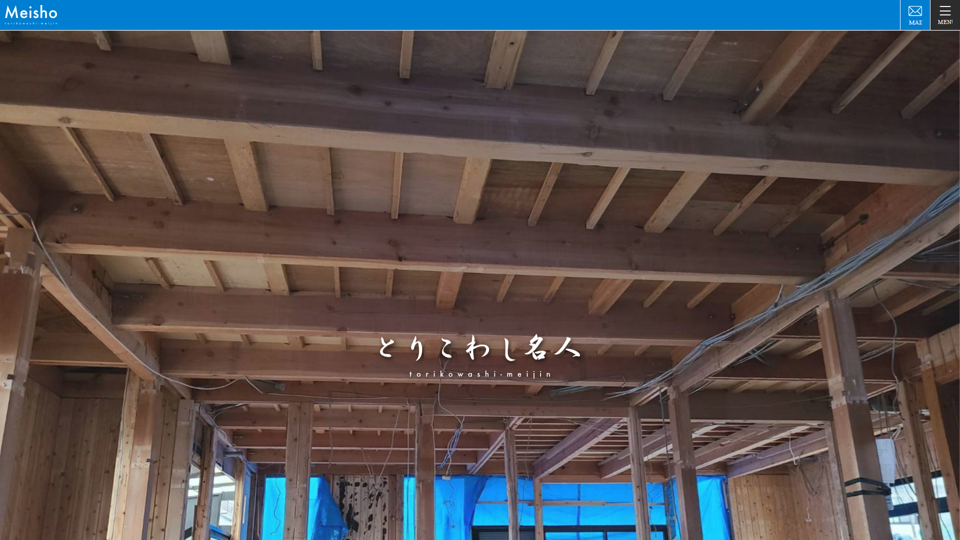The width and height of the screenshot is (960, 540).
Task: Tap the Meisho logo to go home
Action: coord(31,14)
